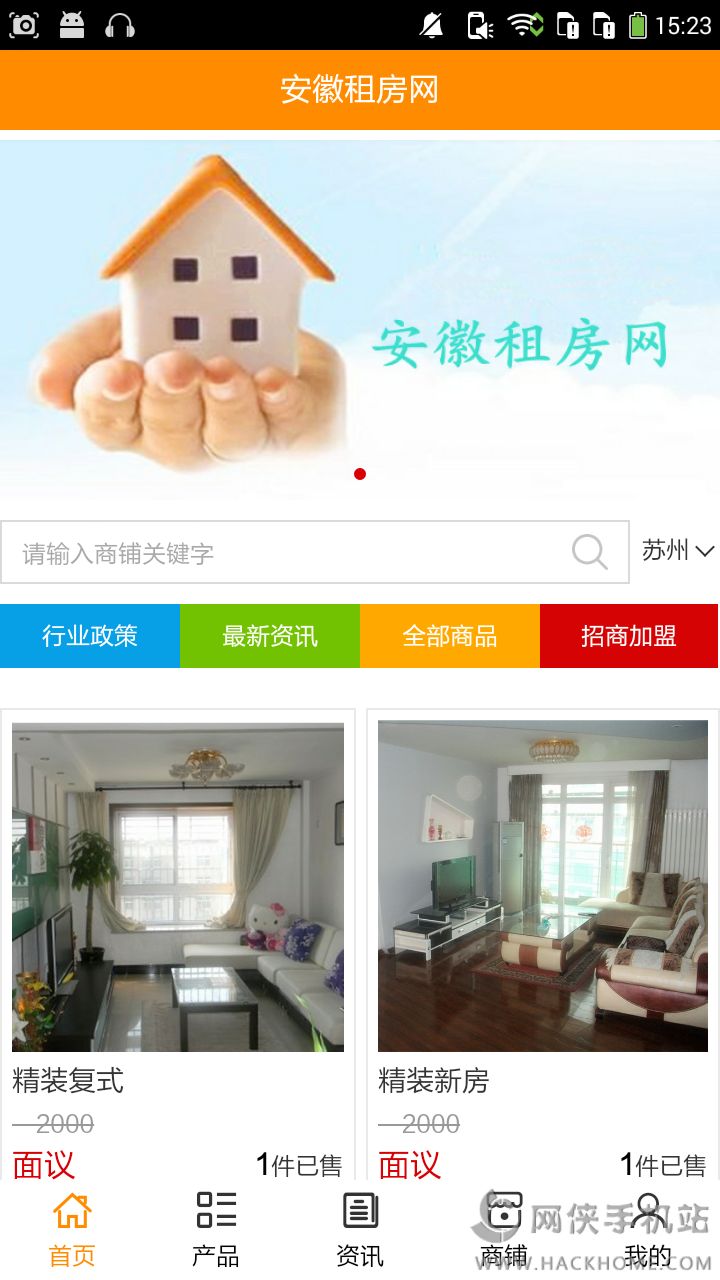Viewport: 720px width, 1280px height.
Task: Open the 精装复式 listing card
Action: coord(178,900)
